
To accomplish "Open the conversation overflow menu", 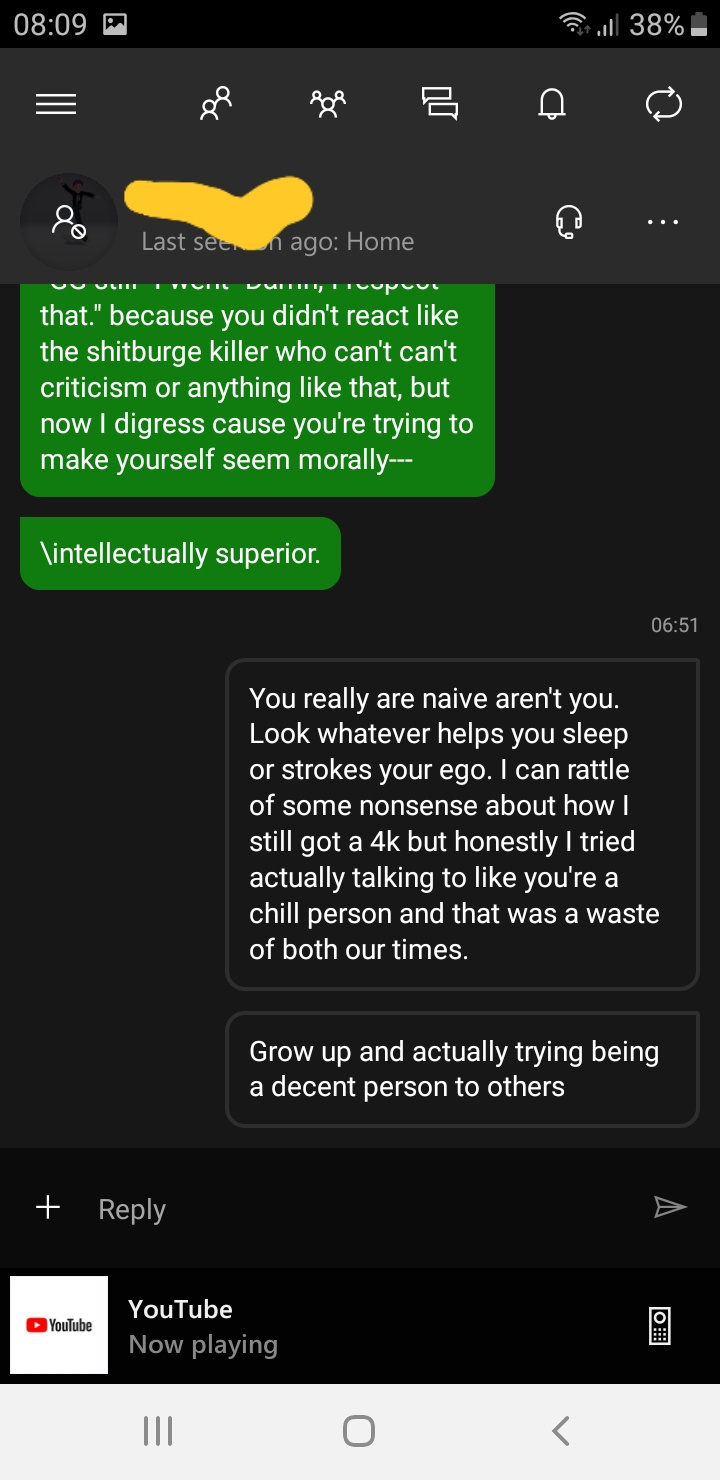I will (x=662, y=221).
